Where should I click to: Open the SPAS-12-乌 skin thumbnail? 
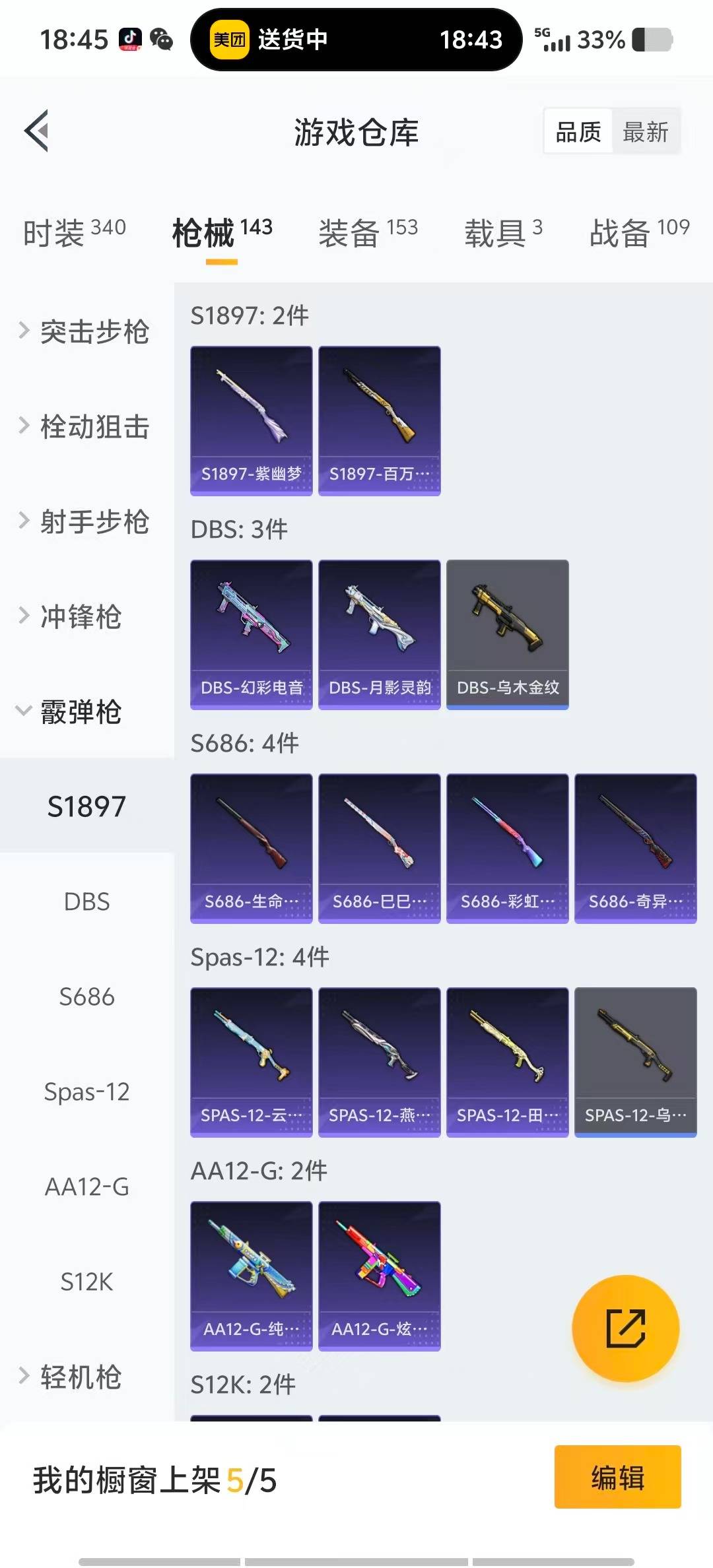click(635, 1062)
